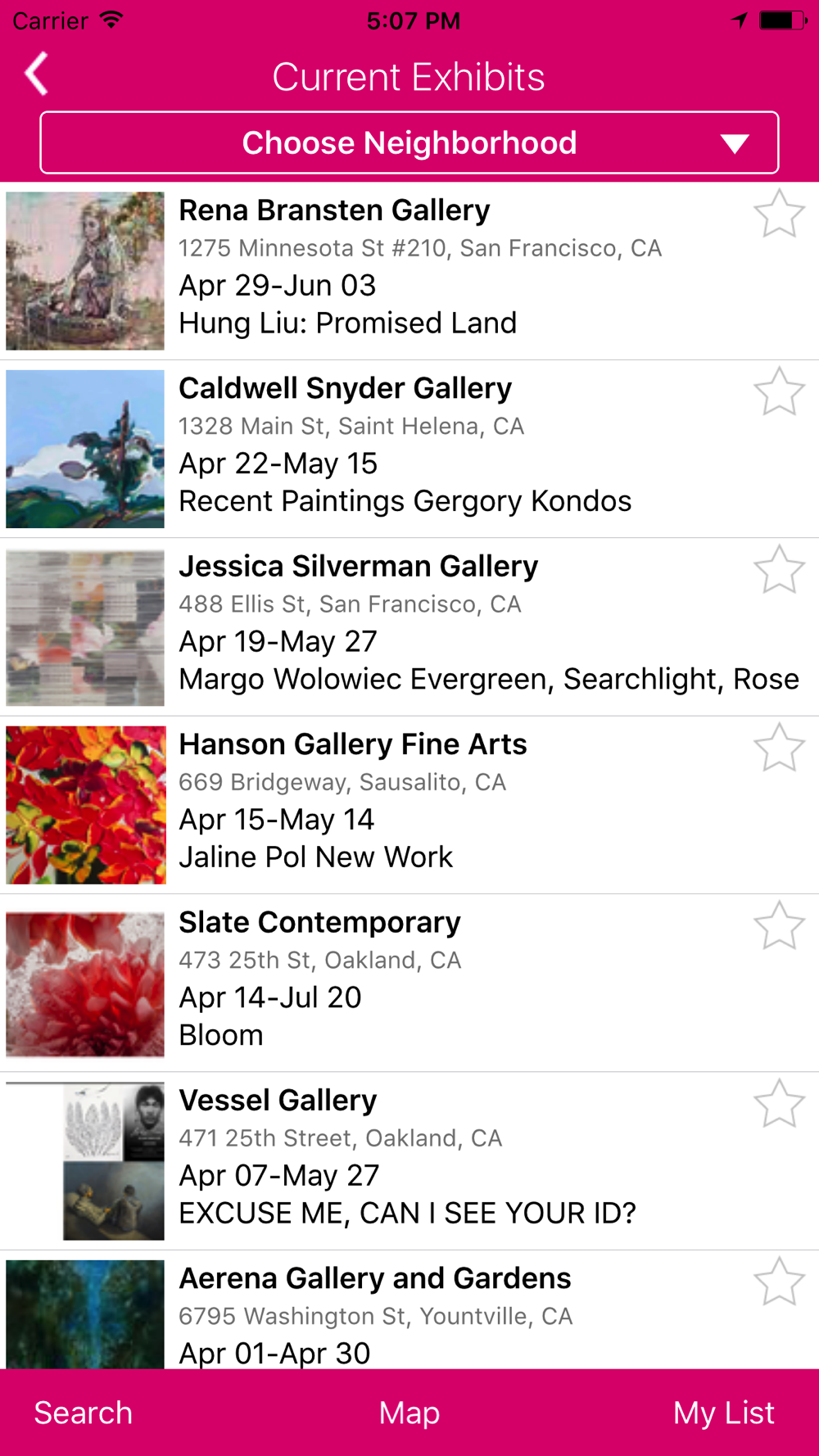Open the Hanson Gallery Fine Arts exhibit
This screenshot has height=1456, width=819.
coord(409,805)
